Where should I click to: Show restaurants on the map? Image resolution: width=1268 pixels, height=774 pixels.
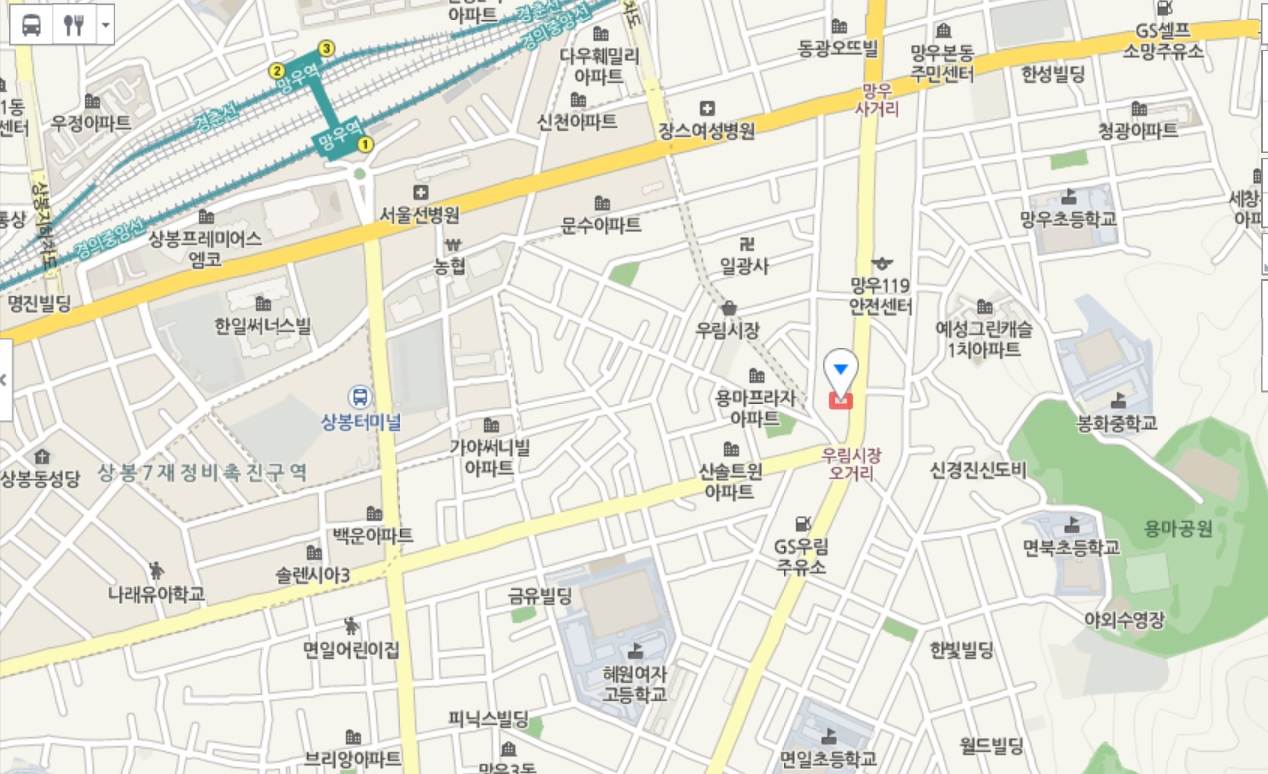(74, 25)
